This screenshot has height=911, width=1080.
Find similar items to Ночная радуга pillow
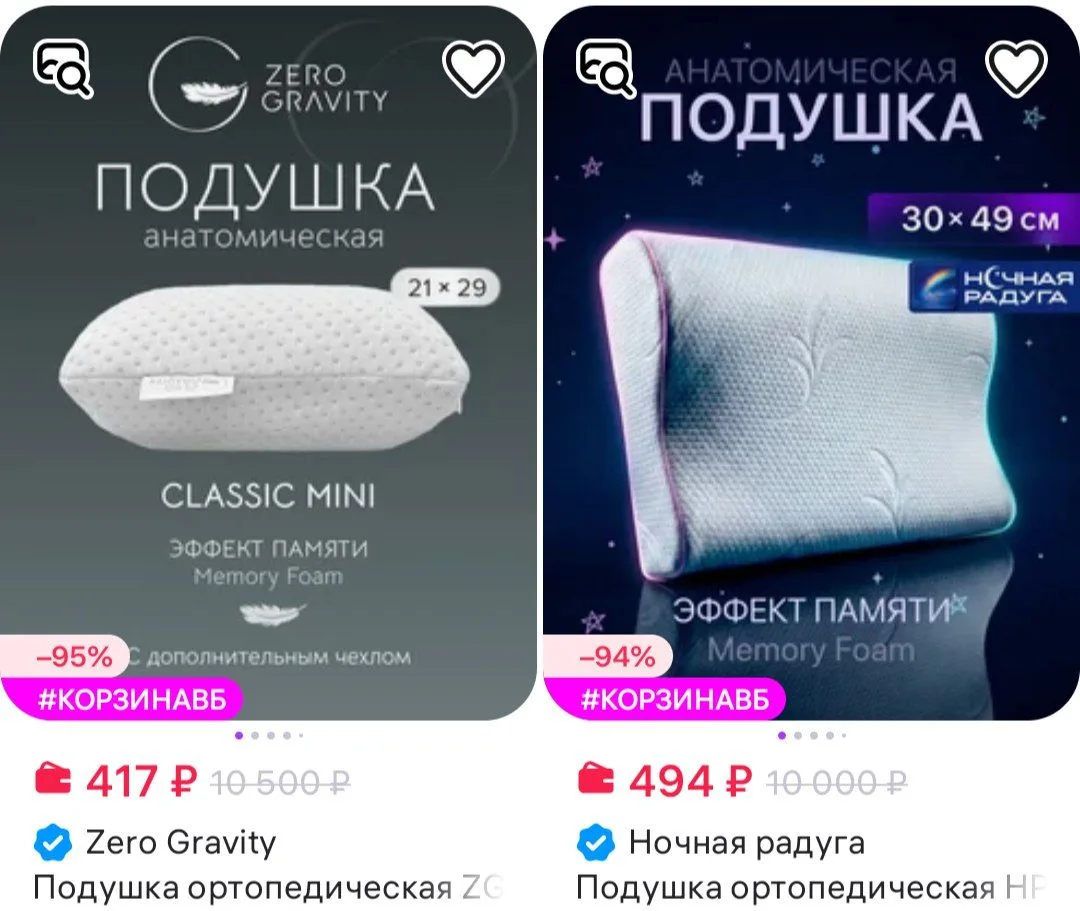click(x=605, y=68)
